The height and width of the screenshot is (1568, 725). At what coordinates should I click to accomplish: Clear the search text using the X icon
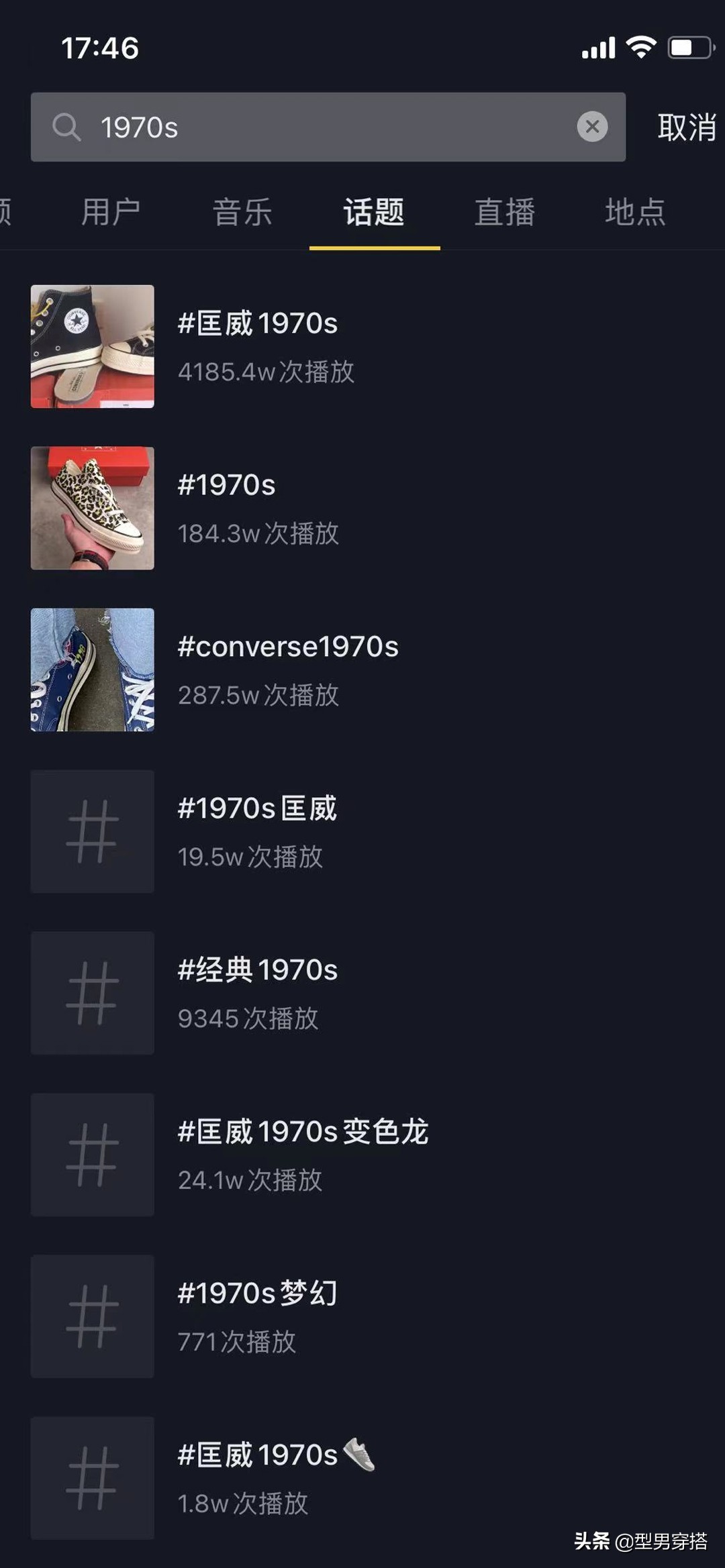click(591, 127)
